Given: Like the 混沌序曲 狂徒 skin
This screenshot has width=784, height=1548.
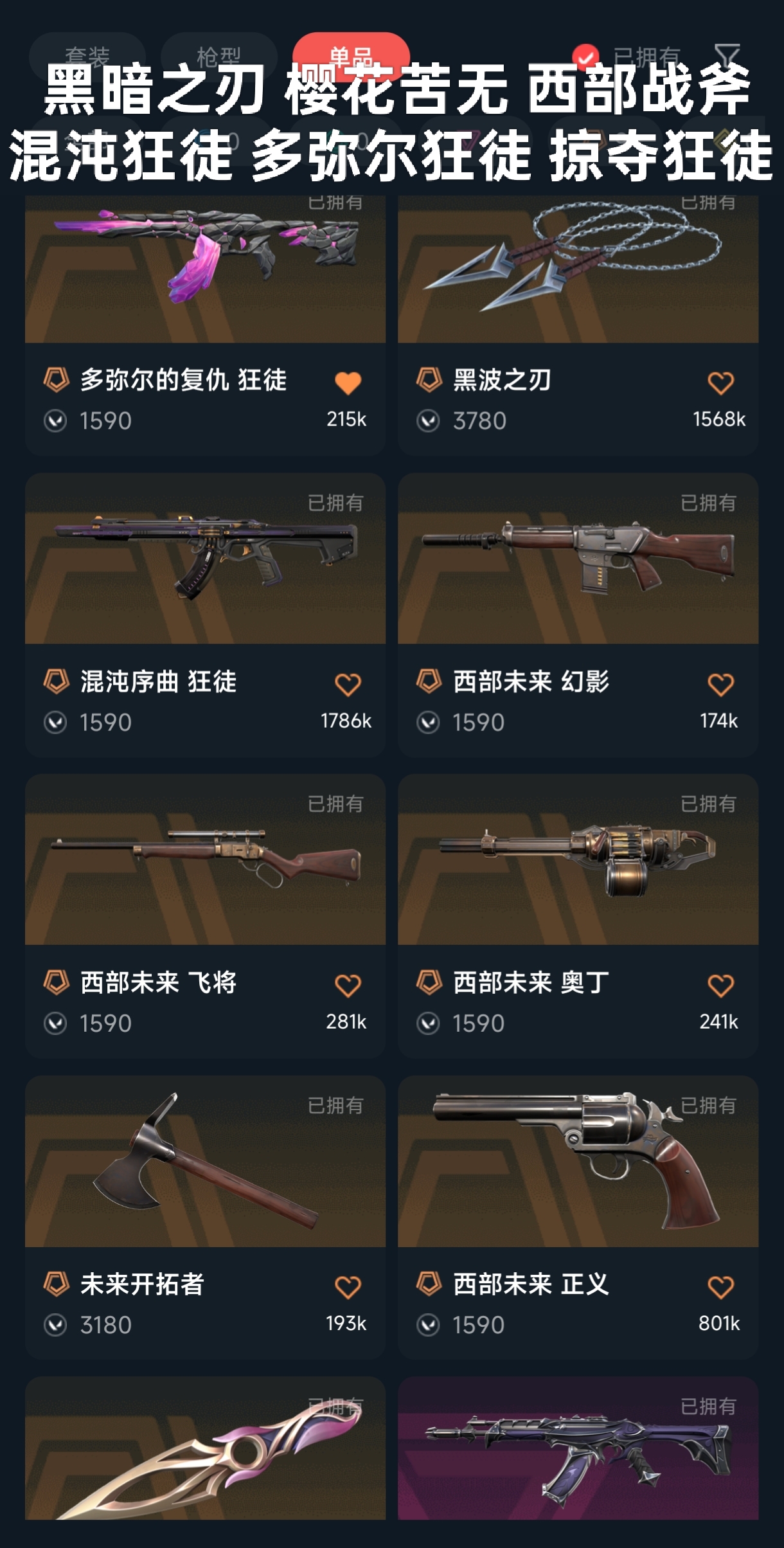Looking at the screenshot, I should [348, 685].
